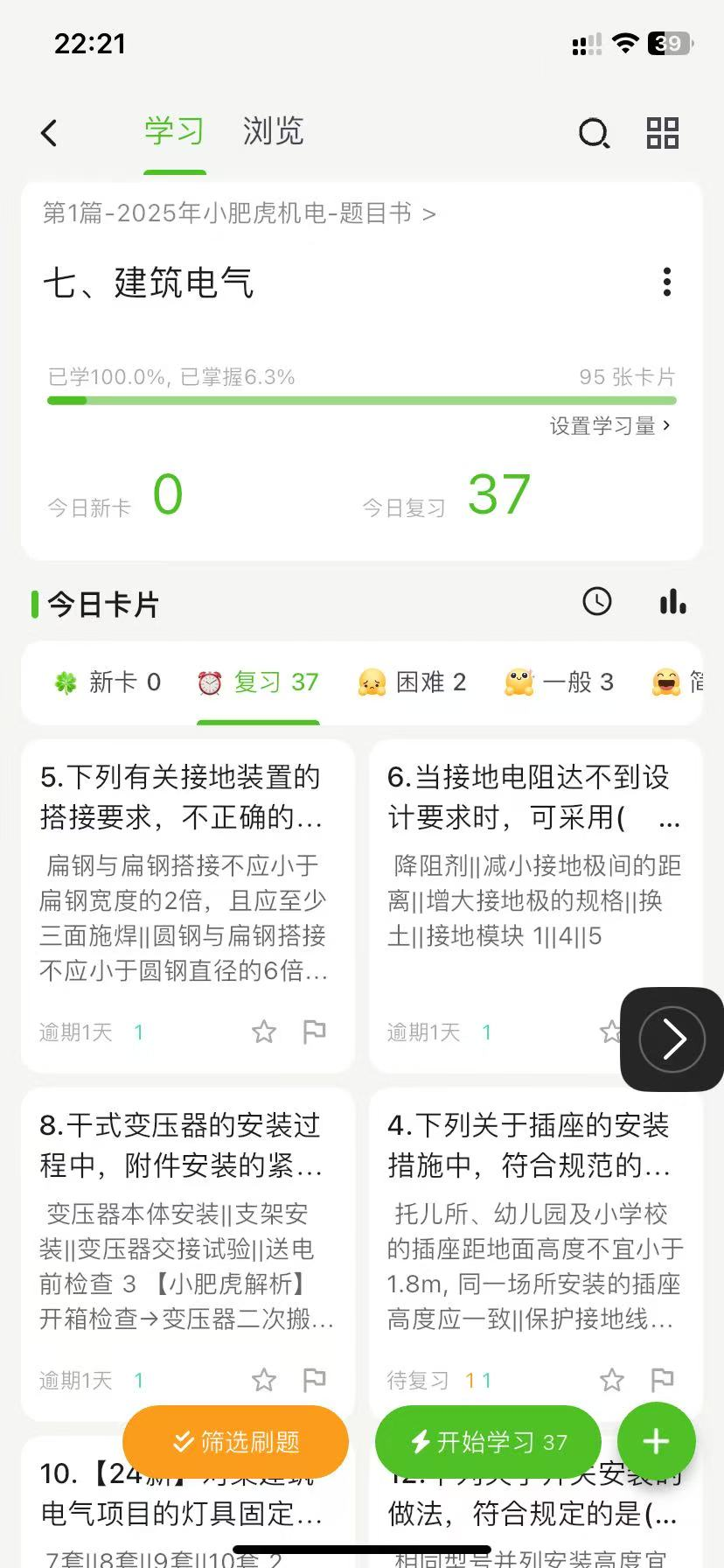Switch to the 浏览 tab
The height and width of the screenshot is (1568, 724).
(x=273, y=131)
